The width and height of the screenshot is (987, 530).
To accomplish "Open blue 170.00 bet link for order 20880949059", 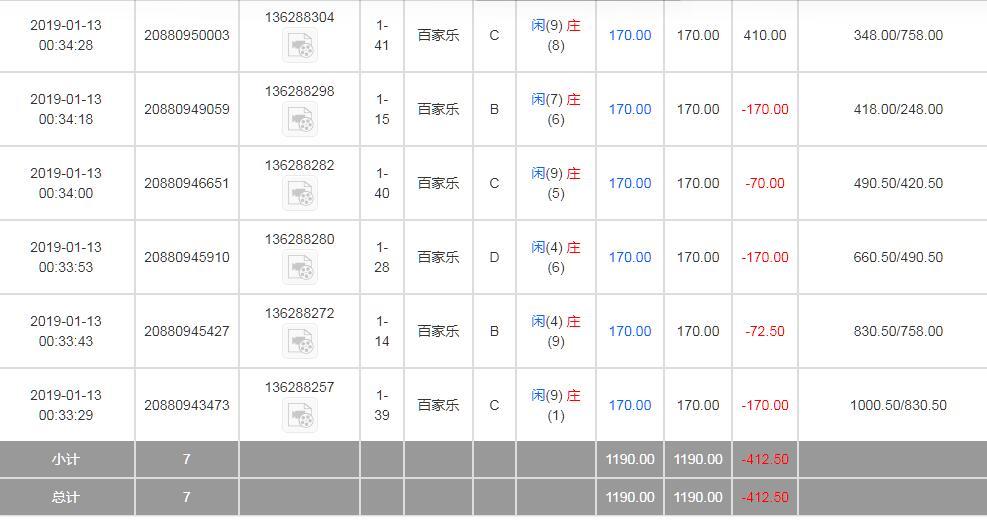I will pyautogui.click(x=630, y=109).
